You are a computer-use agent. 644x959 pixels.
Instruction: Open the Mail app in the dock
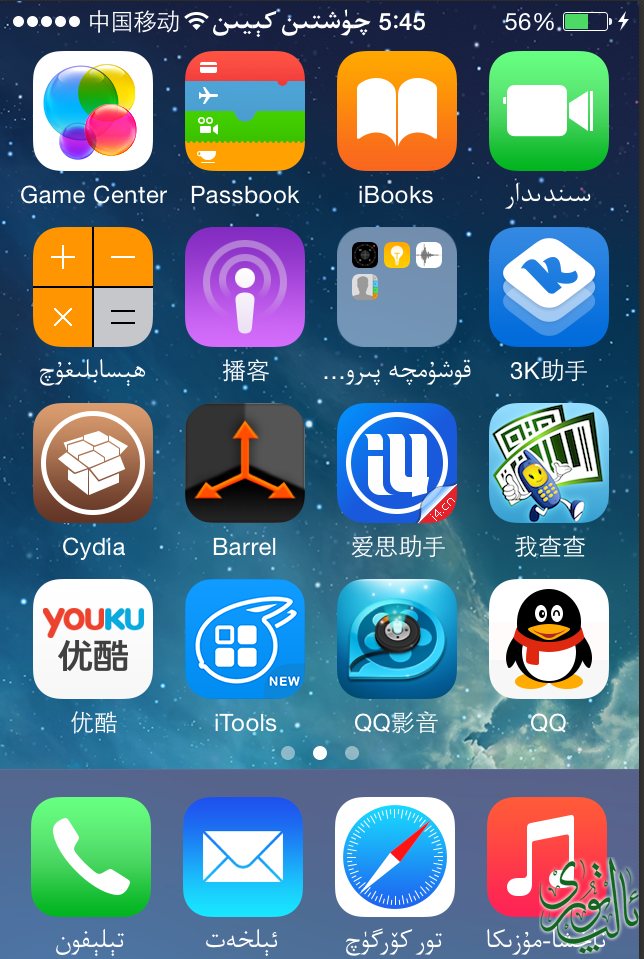tap(243, 857)
